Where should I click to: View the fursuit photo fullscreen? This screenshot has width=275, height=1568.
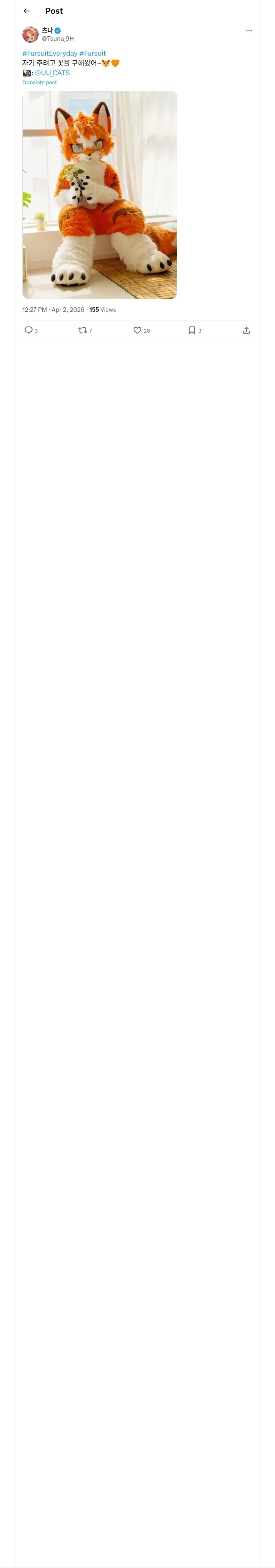[x=100, y=195]
